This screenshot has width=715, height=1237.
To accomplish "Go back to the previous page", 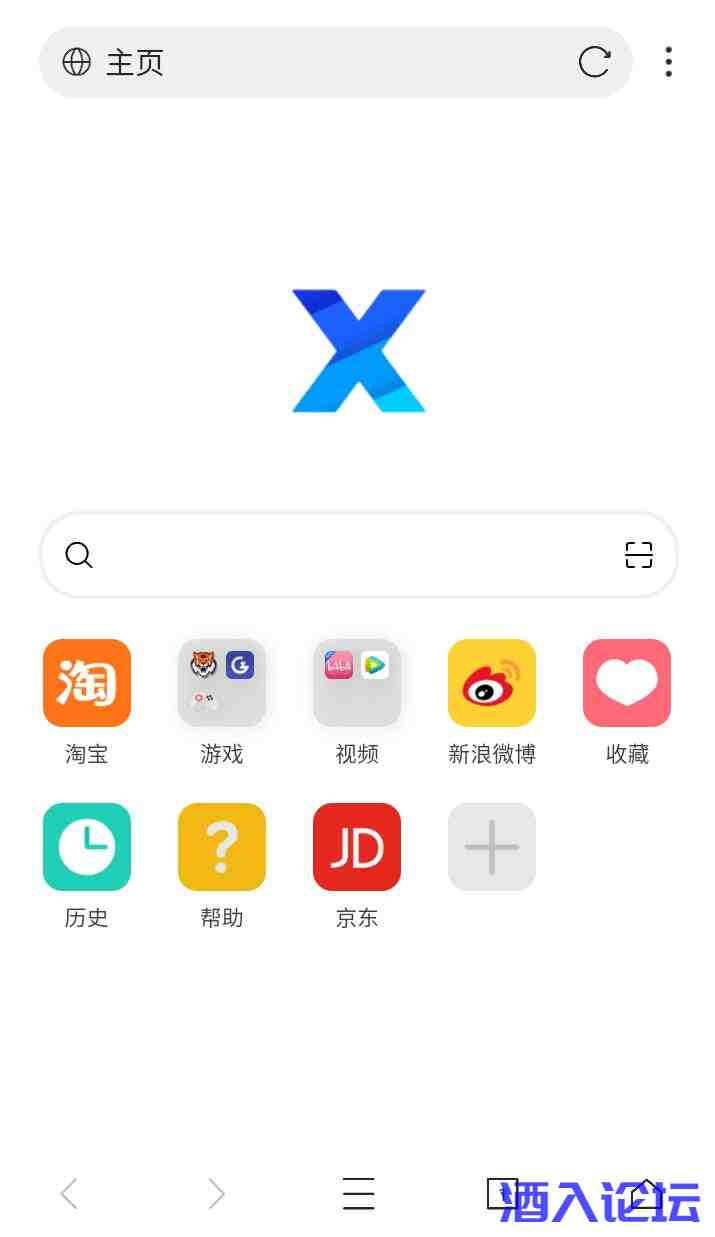I will 69,1193.
